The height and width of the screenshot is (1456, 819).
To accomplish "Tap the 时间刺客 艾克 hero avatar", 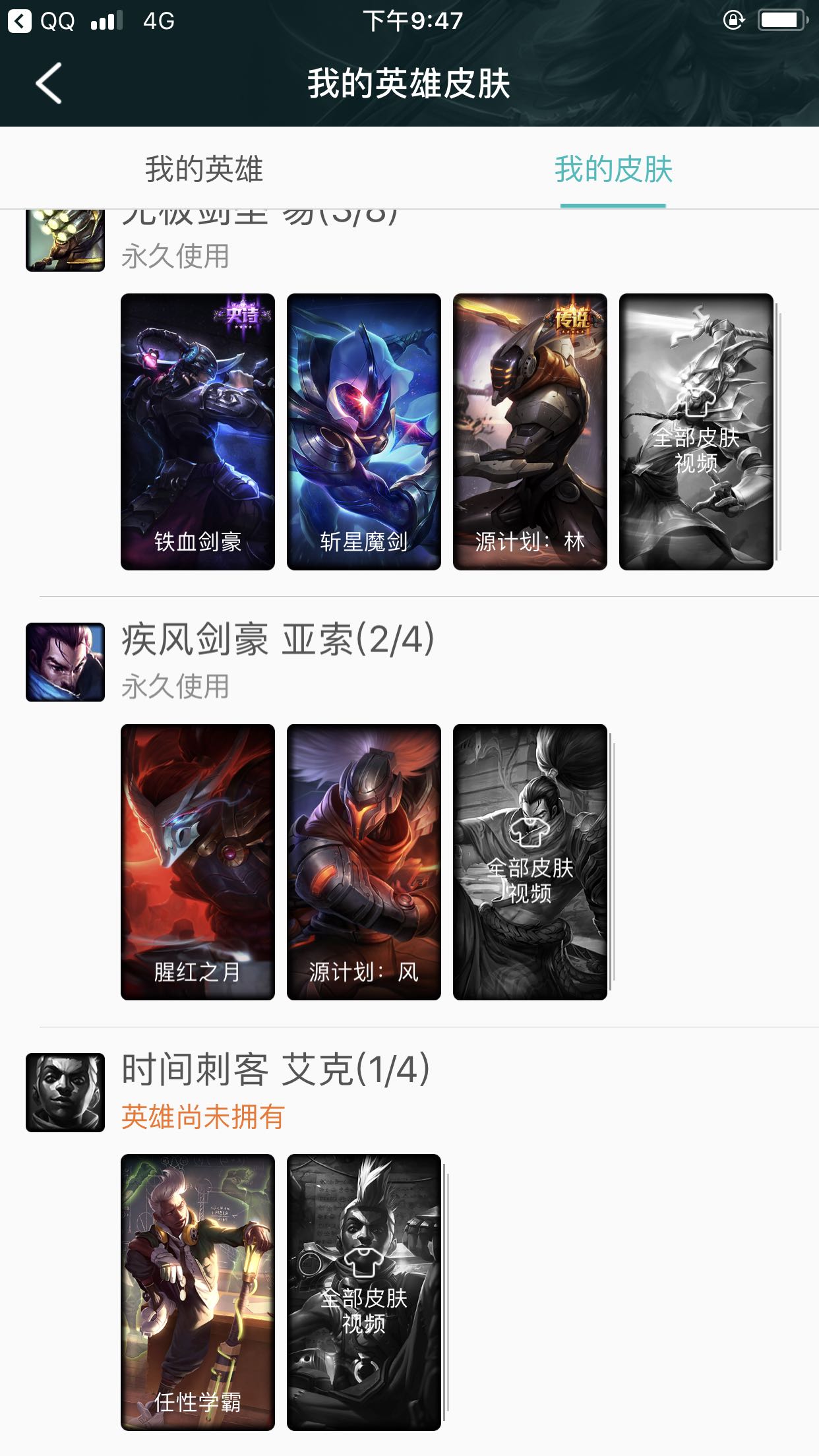I will 65,1092.
